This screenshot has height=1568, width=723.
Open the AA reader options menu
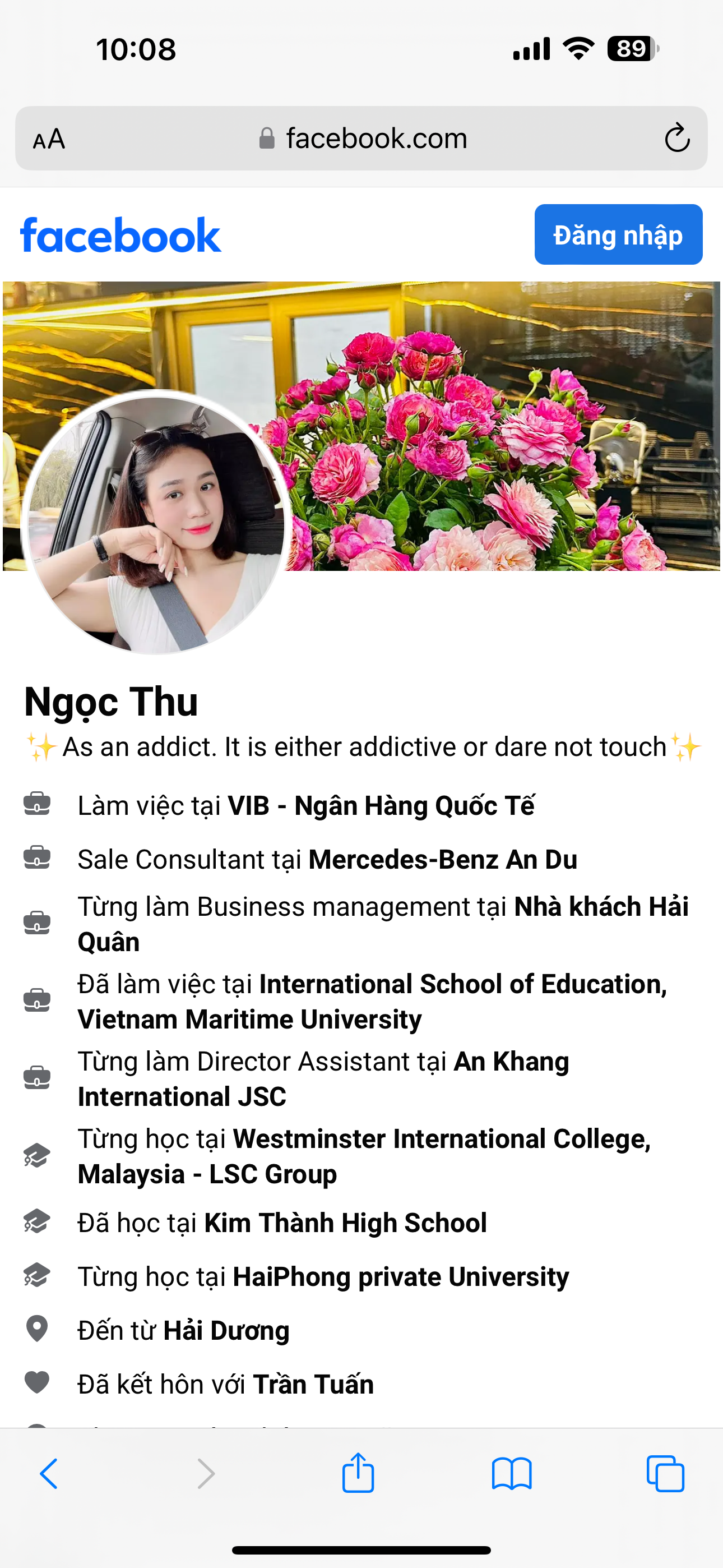[x=49, y=140]
